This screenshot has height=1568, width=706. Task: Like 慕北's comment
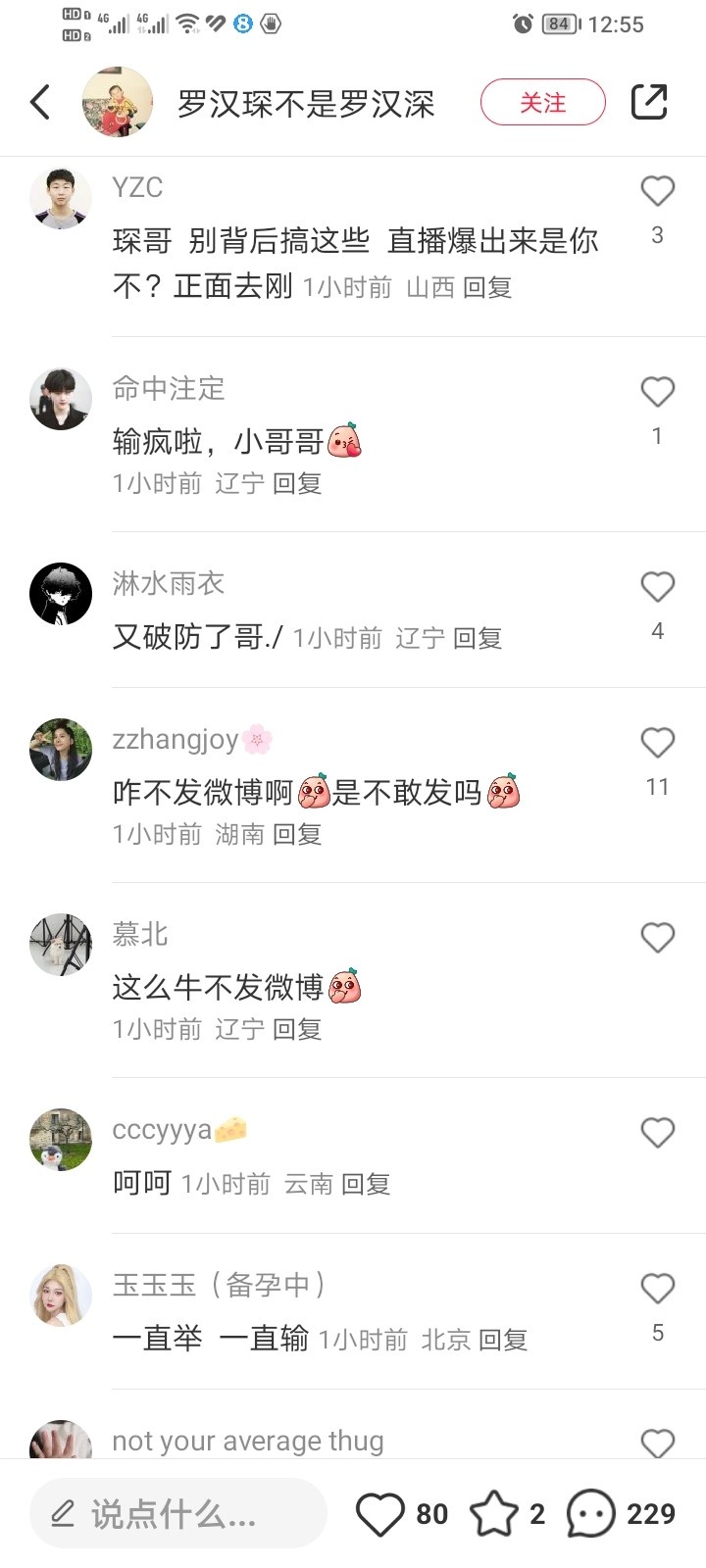(x=657, y=938)
